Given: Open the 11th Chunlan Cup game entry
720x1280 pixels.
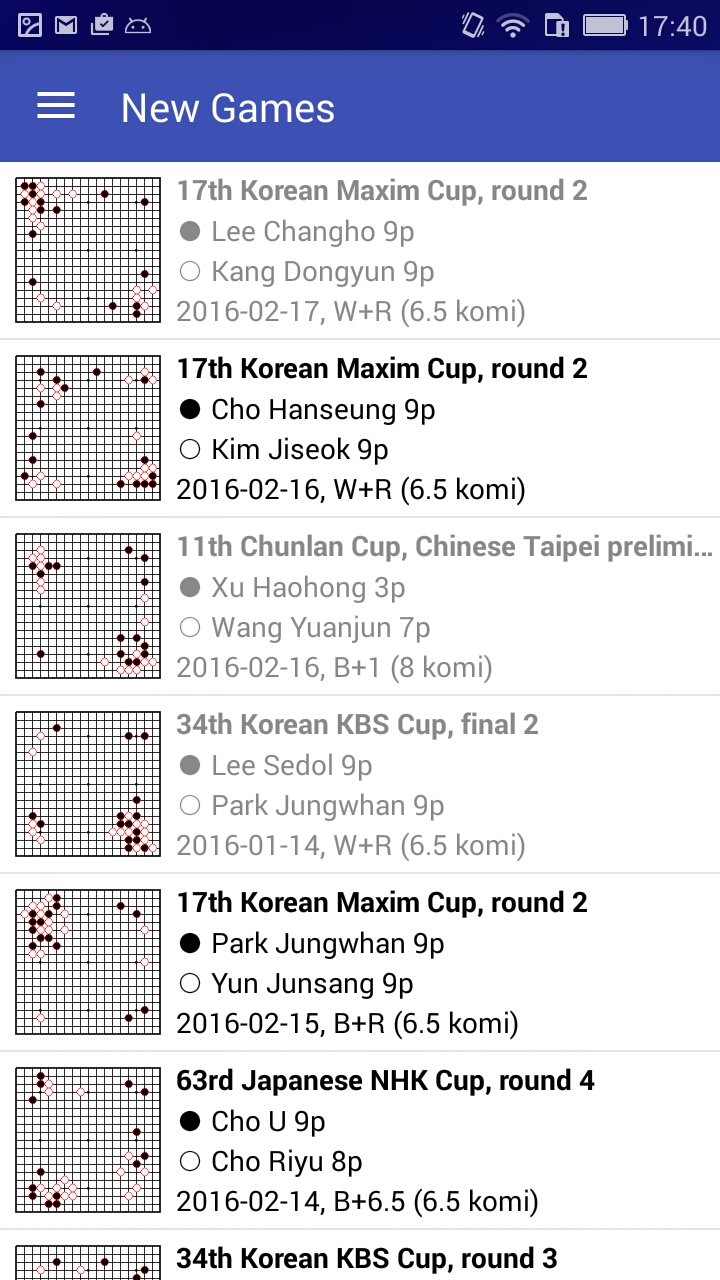Looking at the screenshot, I should click(360, 605).
